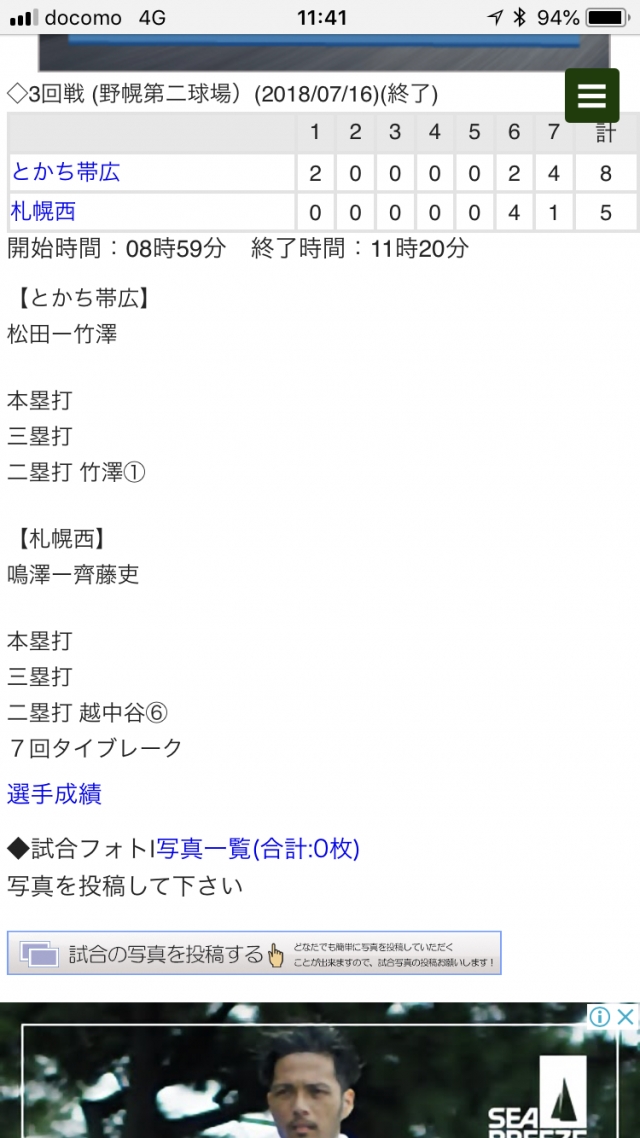Open the 札幌西 team link
Image resolution: width=640 pixels, height=1138 pixels.
coord(43,211)
